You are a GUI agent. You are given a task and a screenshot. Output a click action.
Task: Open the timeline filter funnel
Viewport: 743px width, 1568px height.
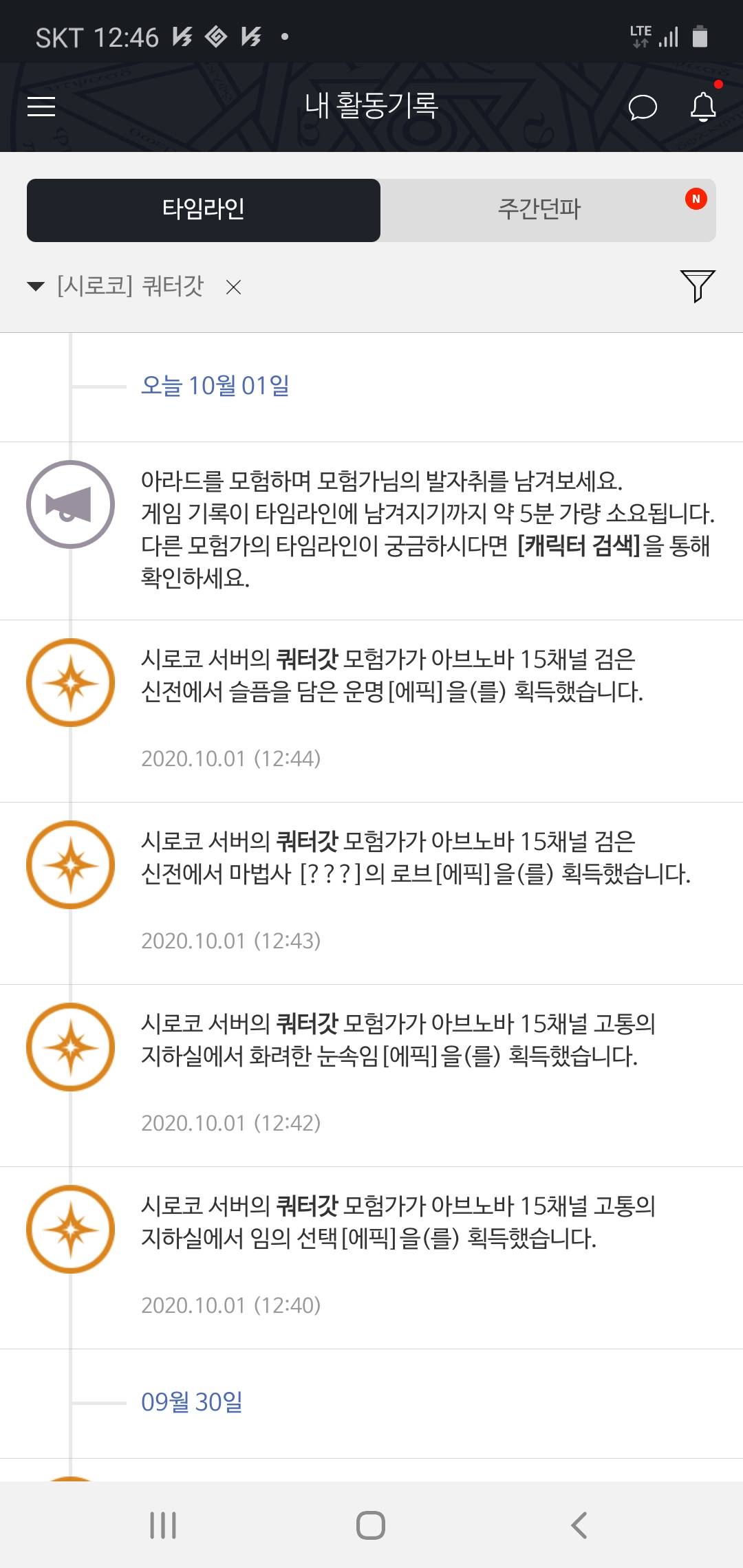pyautogui.click(x=698, y=286)
